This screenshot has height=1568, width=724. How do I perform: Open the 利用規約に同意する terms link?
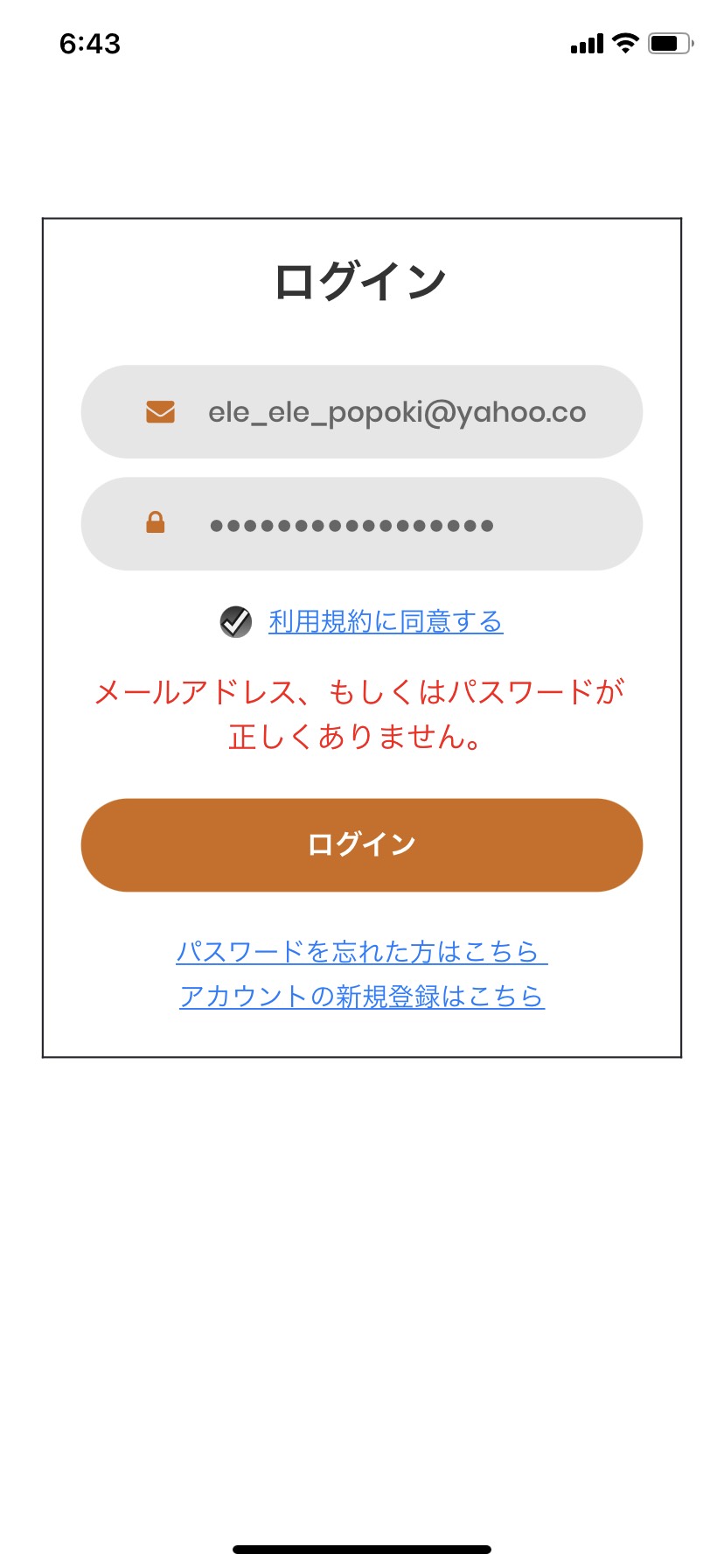point(386,621)
